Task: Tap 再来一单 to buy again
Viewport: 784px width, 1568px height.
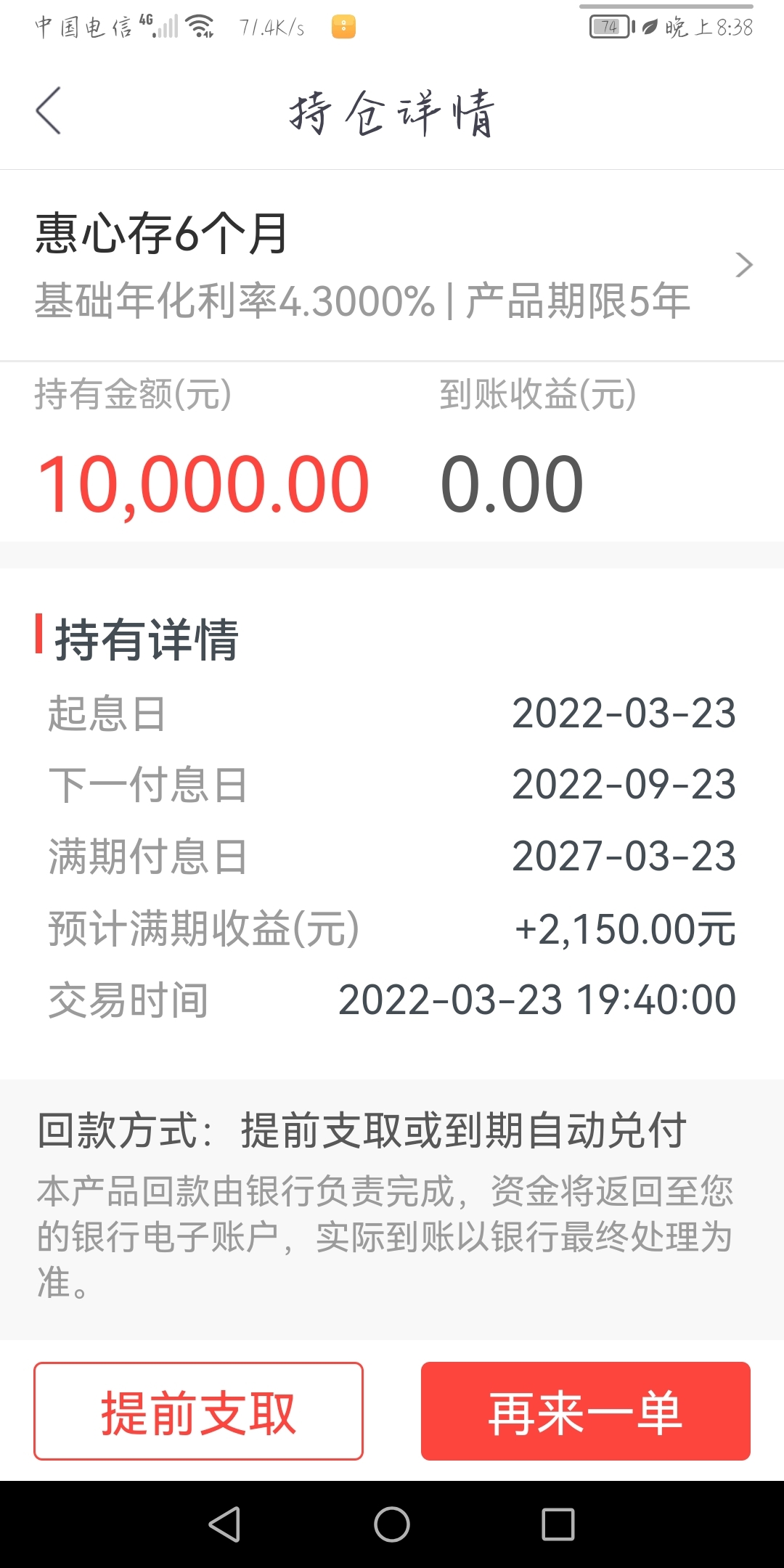Action: [x=585, y=1411]
